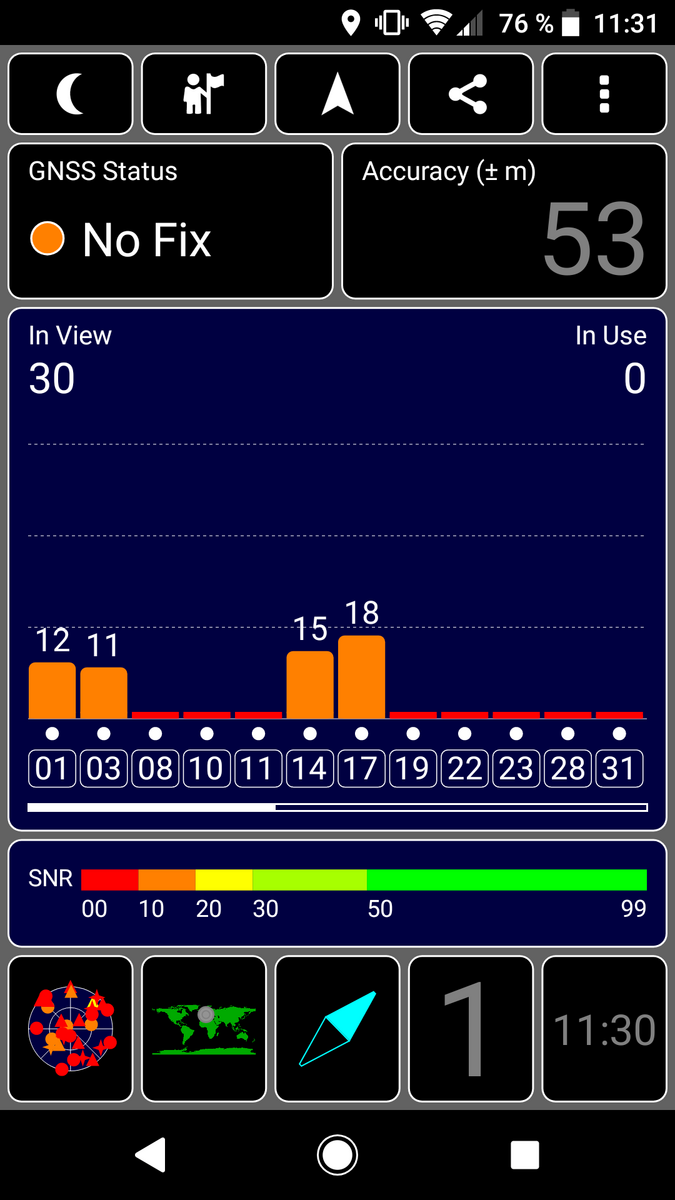Screen dimensions: 675x1200
Task: Toggle night mode with the moon icon
Action: [71, 94]
